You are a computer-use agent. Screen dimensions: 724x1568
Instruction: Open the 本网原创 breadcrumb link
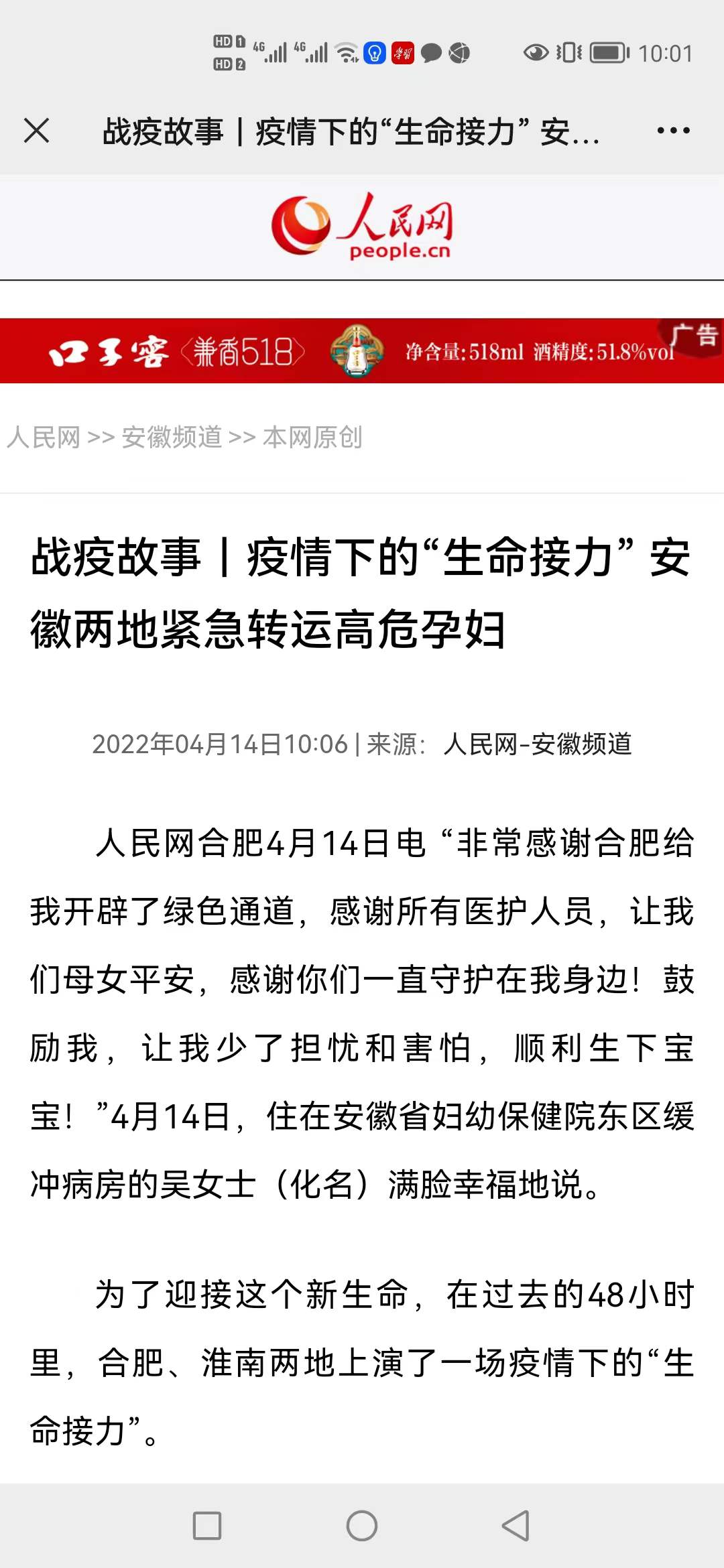312,438
